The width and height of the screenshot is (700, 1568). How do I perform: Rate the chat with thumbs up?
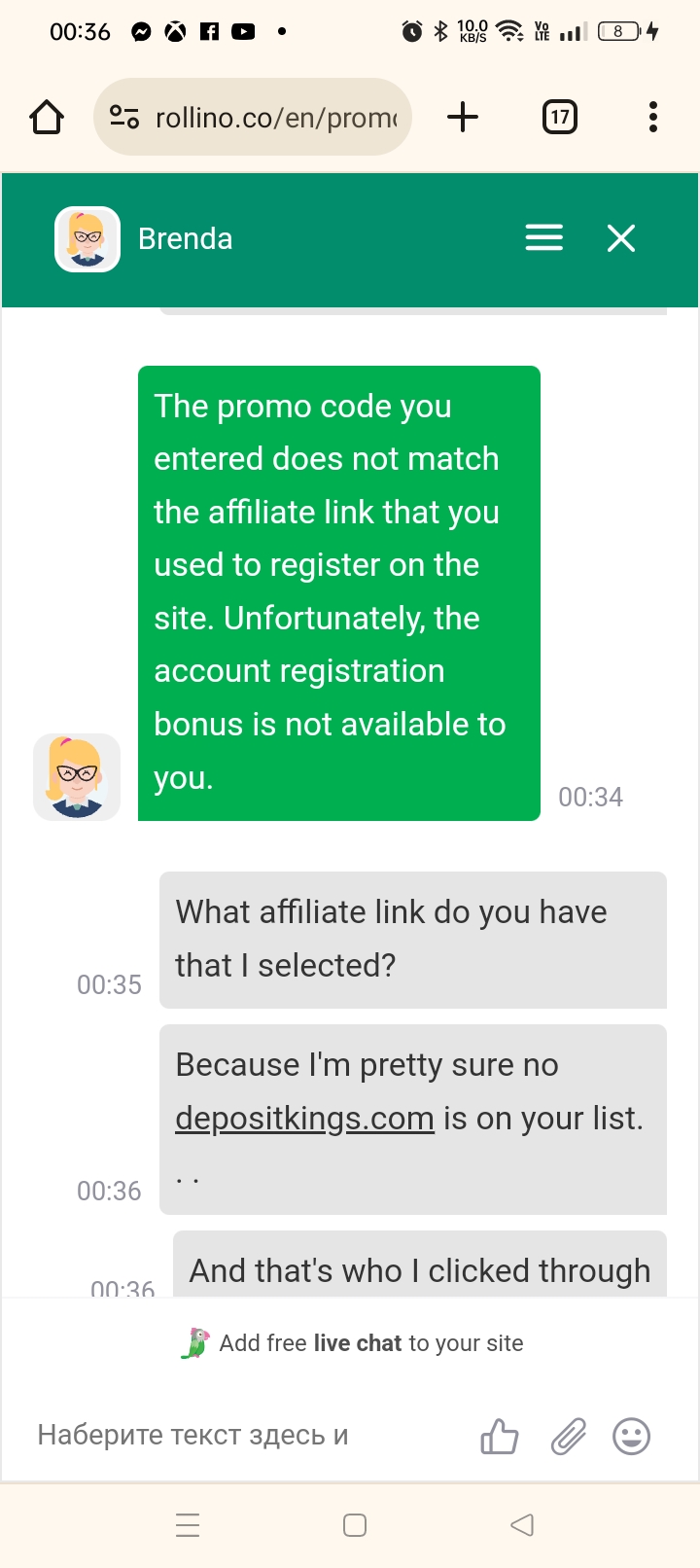499,1437
